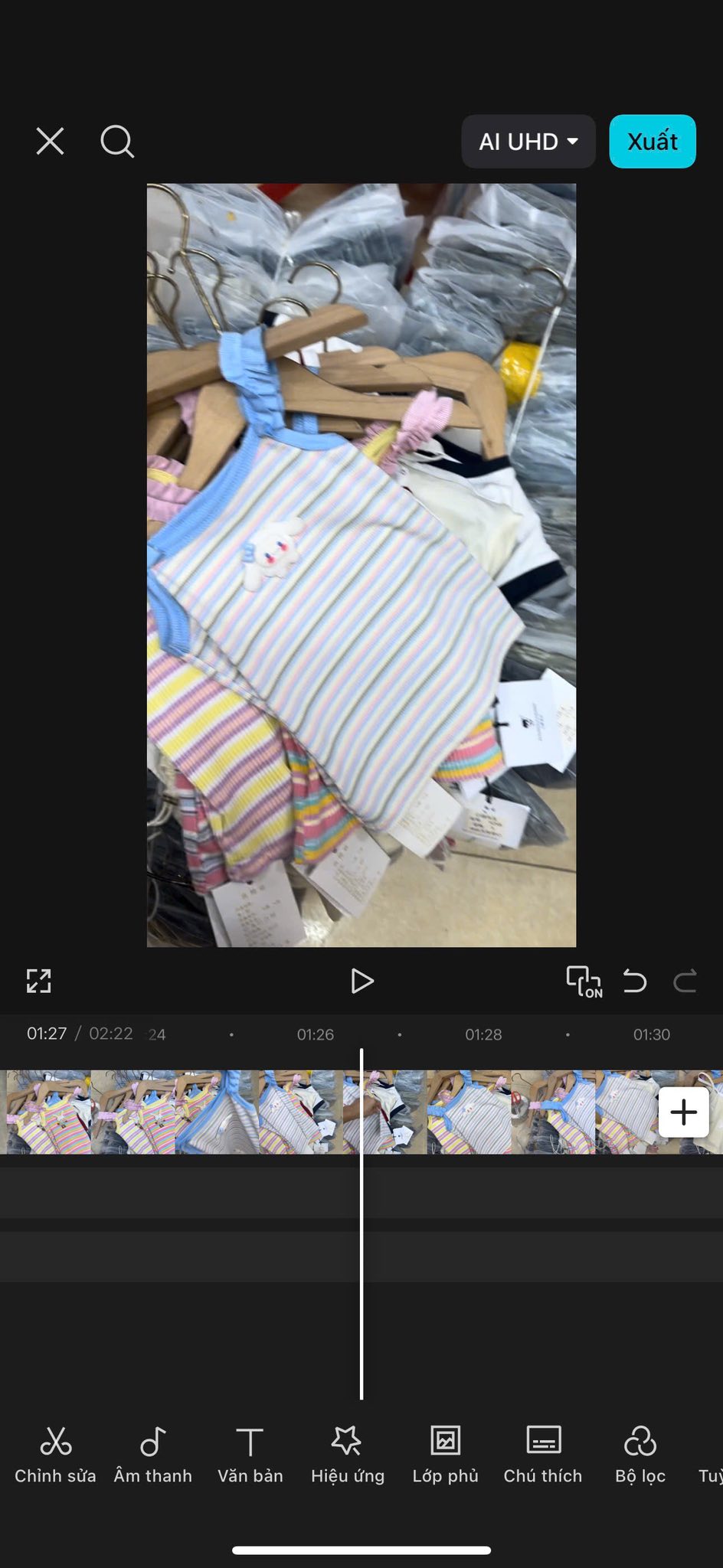Add a new clip with plus button
This screenshot has width=723, height=1568.
[x=683, y=1112]
